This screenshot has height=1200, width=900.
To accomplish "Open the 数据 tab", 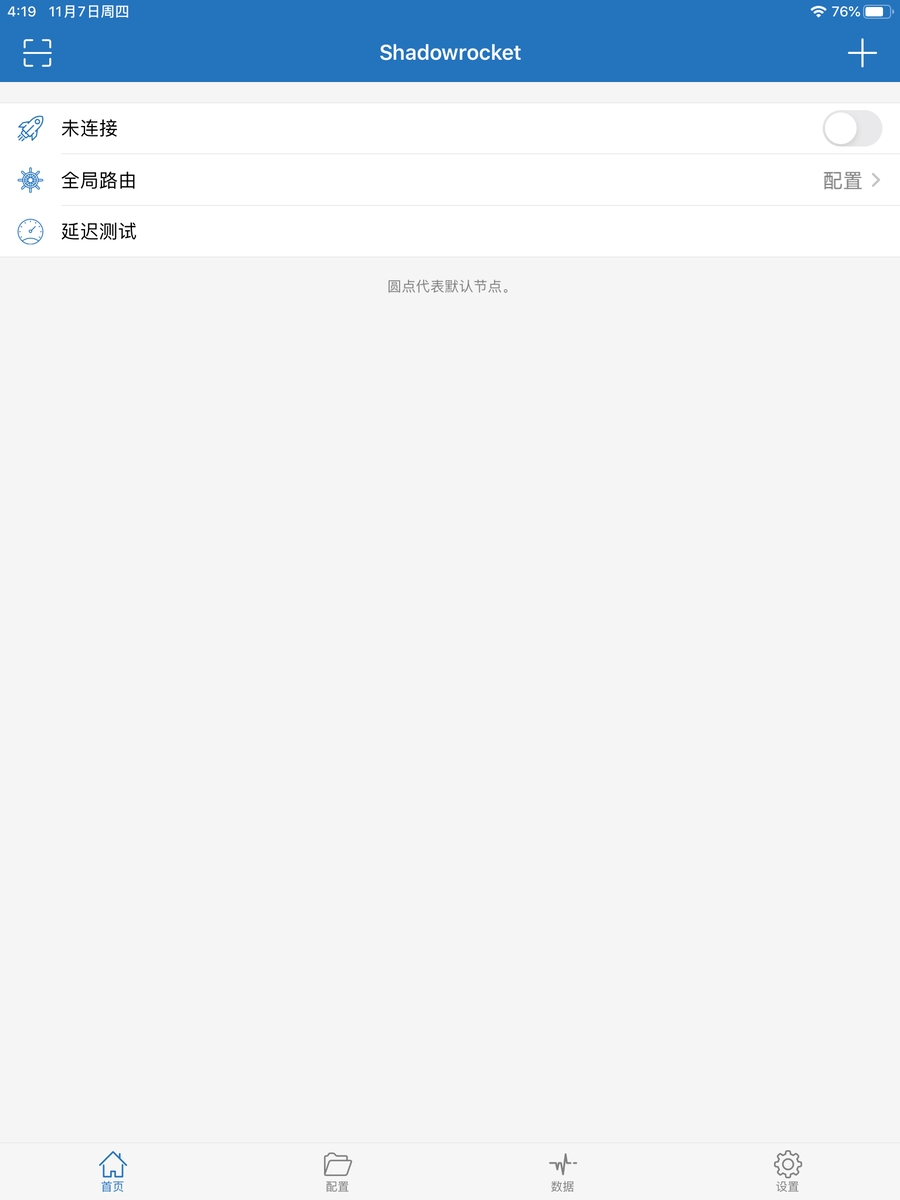I will 562,1170.
